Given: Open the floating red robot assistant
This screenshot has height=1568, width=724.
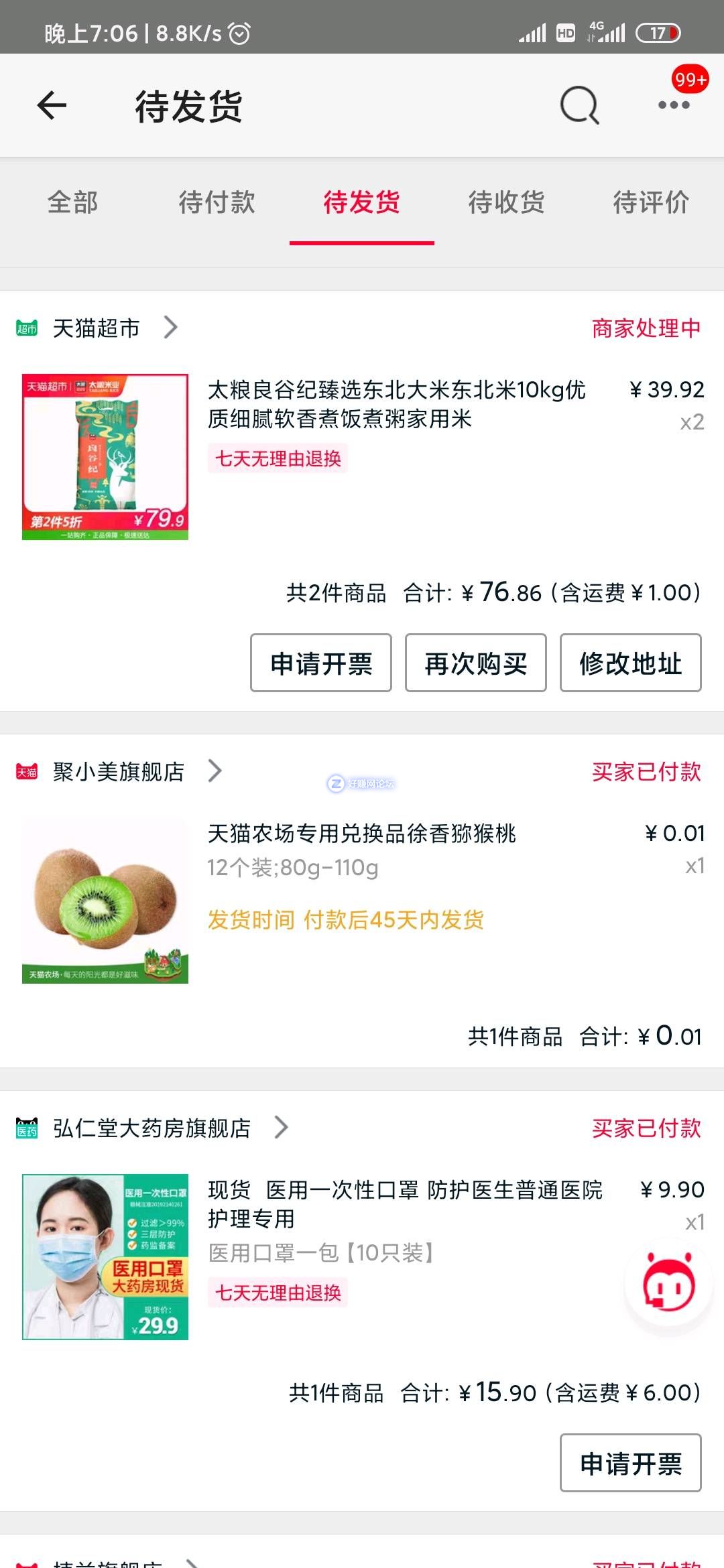Looking at the screenshot, I should [x=669, y=1285].
